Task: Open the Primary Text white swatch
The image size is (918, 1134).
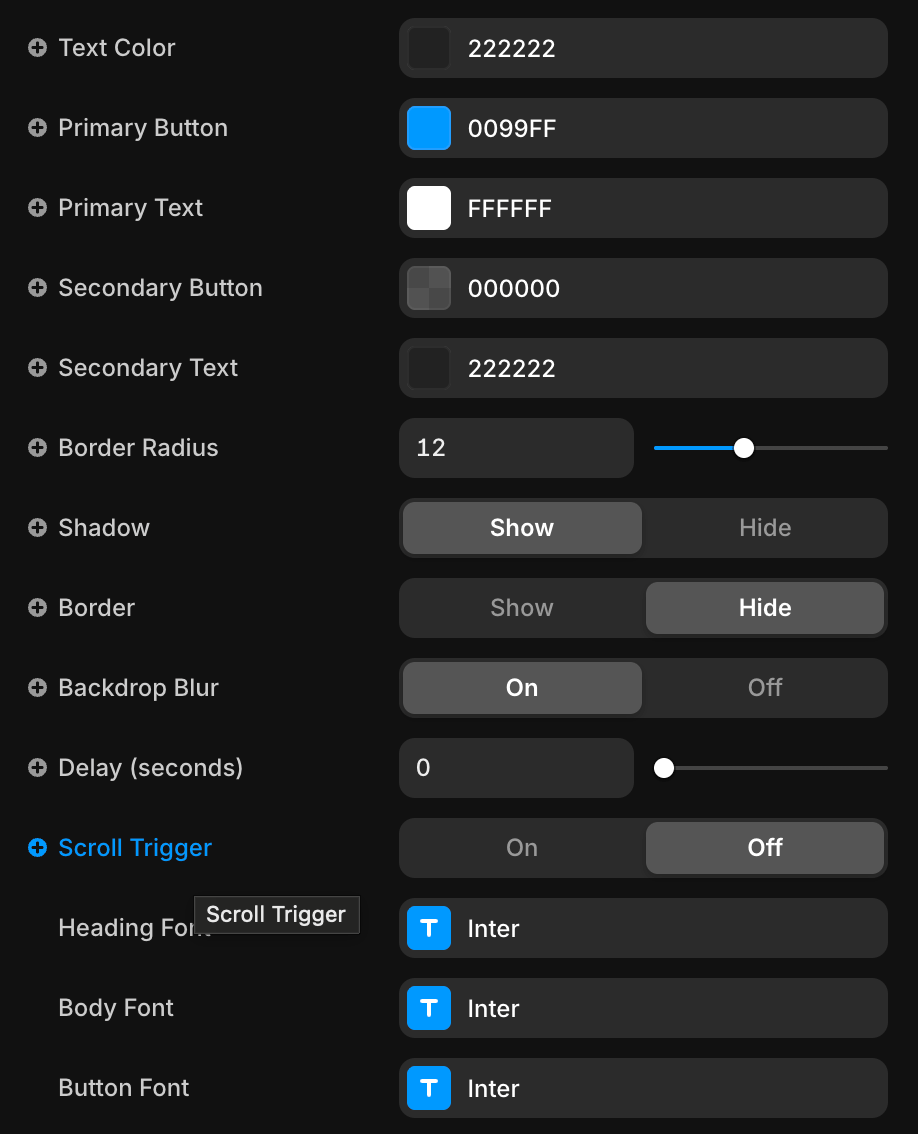Action: tap(429, 208)
